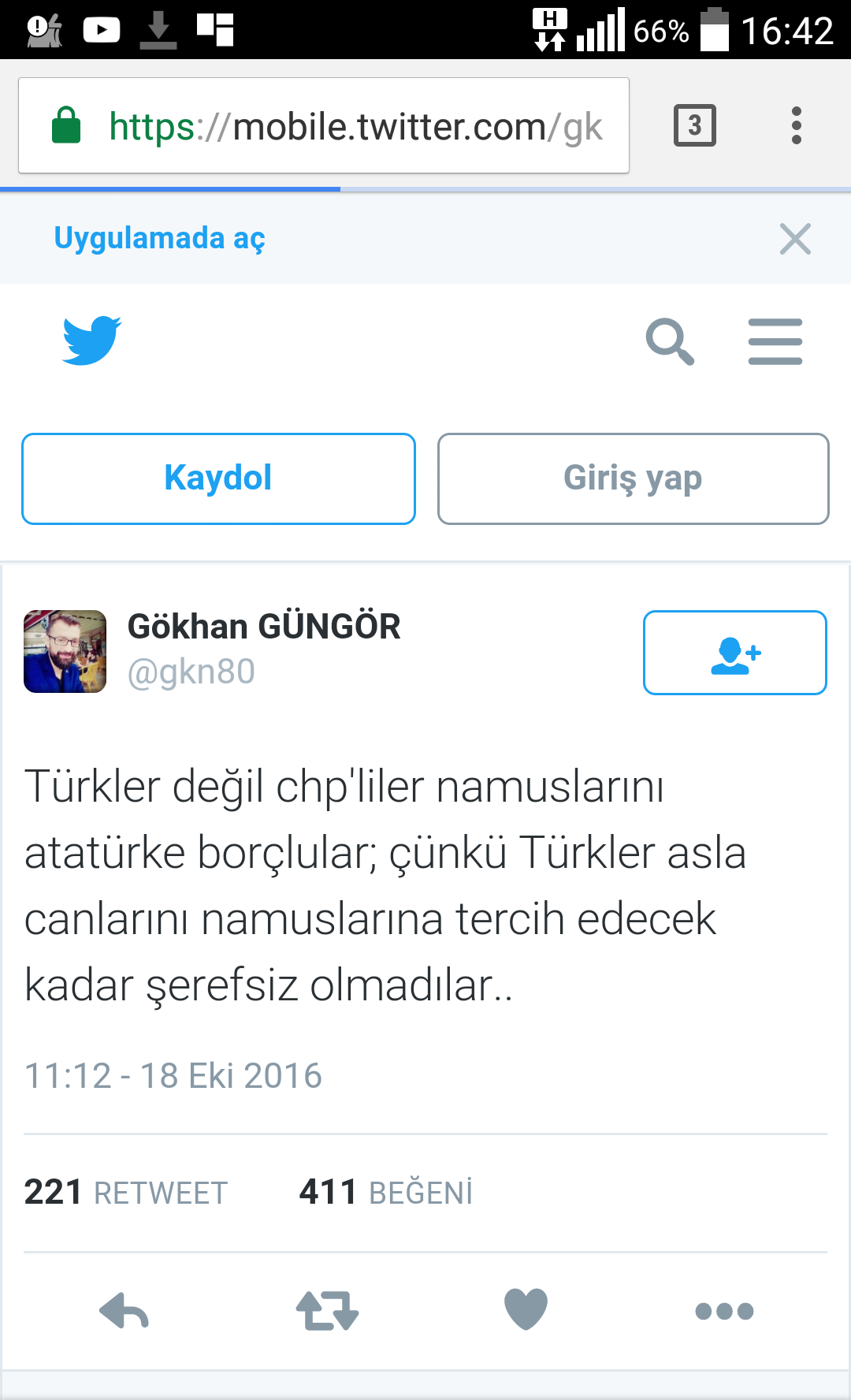851x1400 pixels.
Task: Like this tweet with the heart
Action: click(526, 1309)
